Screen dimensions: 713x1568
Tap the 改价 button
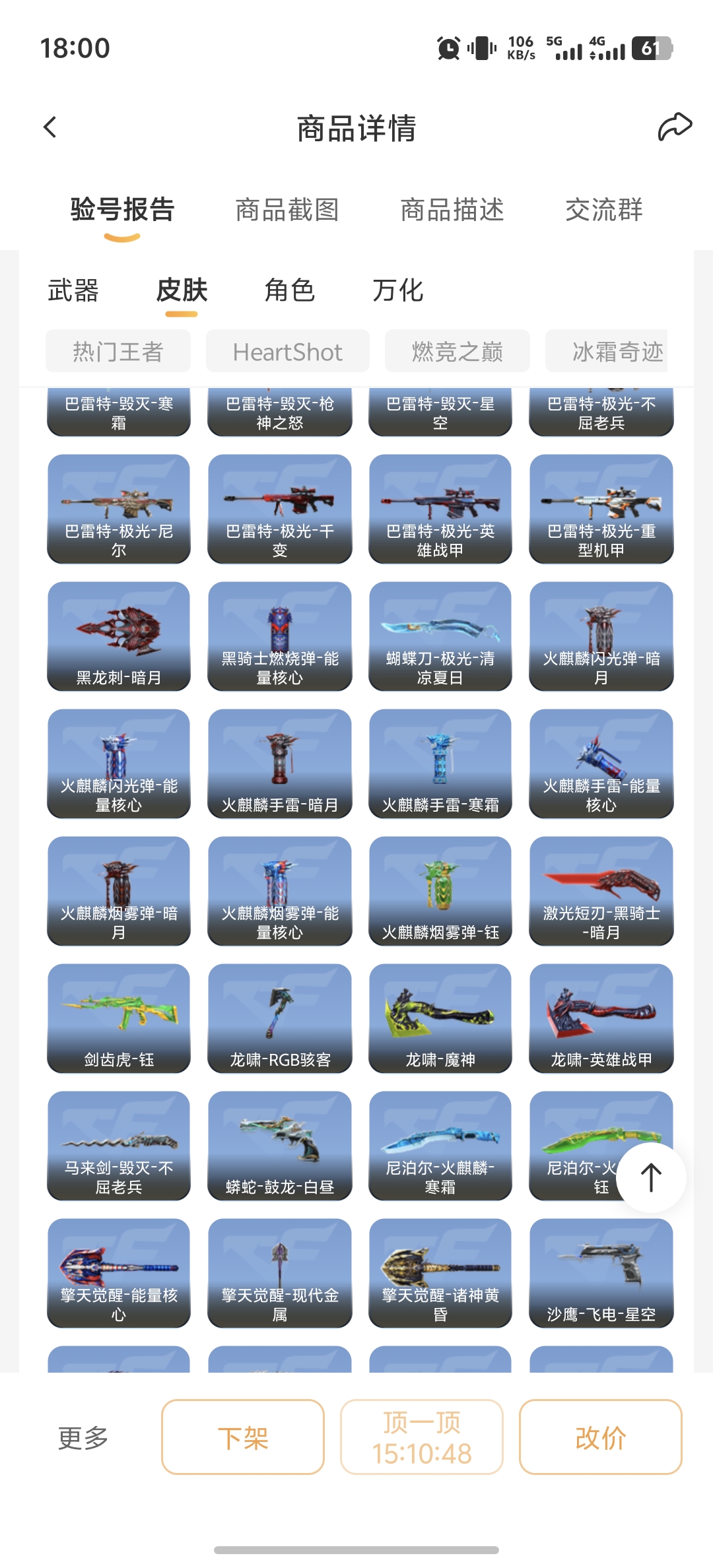point(600,1437)
